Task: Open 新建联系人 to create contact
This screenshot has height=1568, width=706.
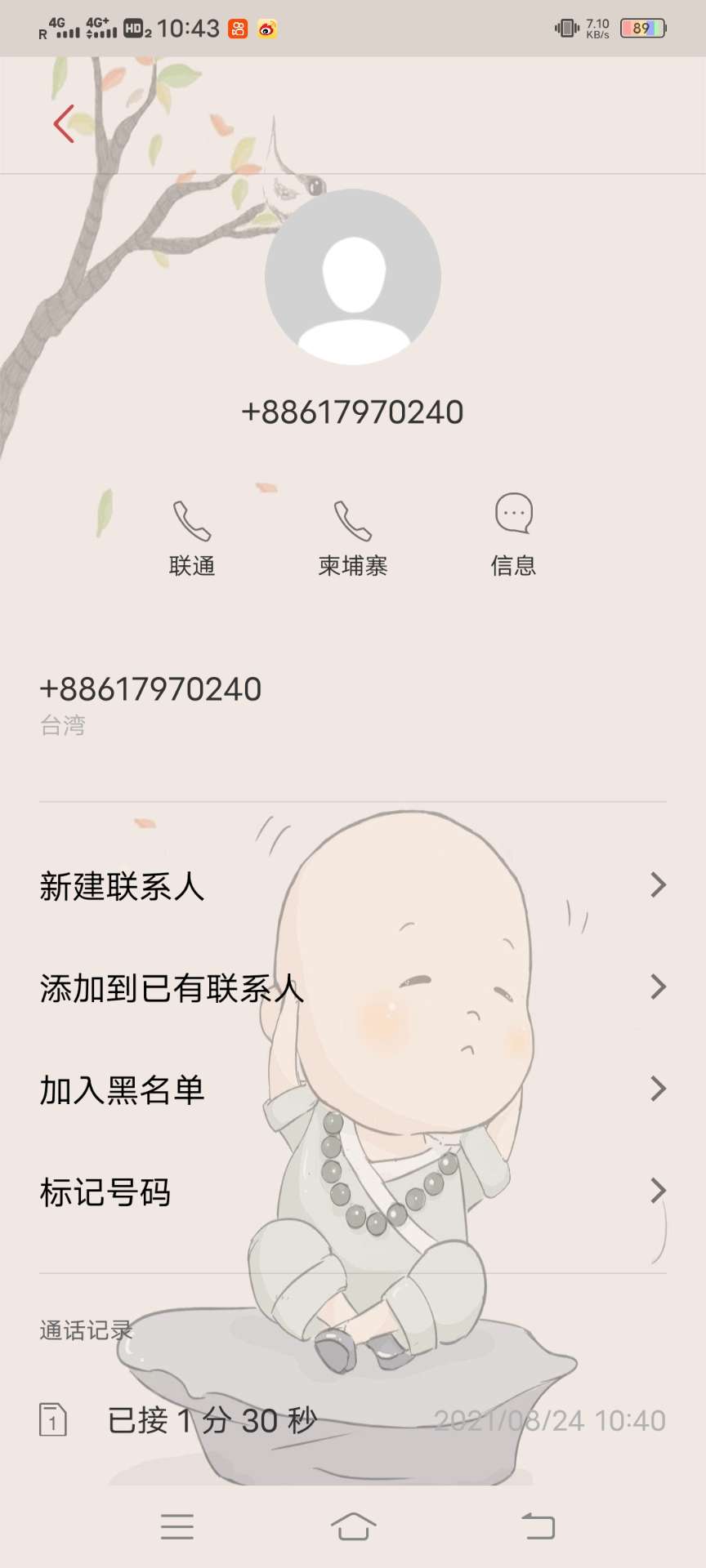Action: point(353,886)
